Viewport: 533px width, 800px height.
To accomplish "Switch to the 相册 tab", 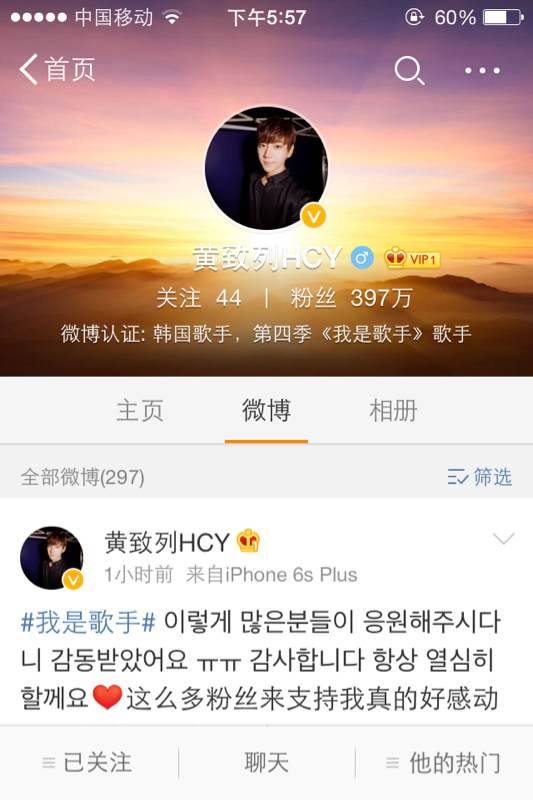I will tap(393, 411).
